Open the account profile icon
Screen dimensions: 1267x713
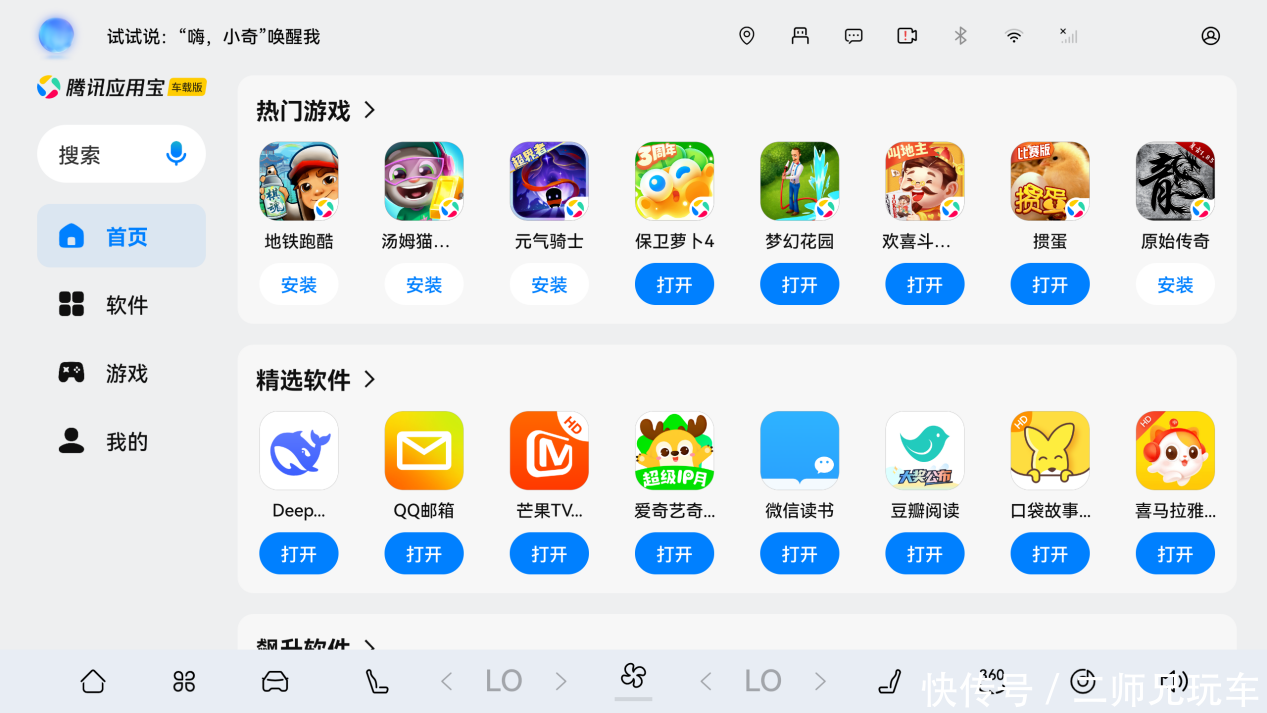[1210, 36]
